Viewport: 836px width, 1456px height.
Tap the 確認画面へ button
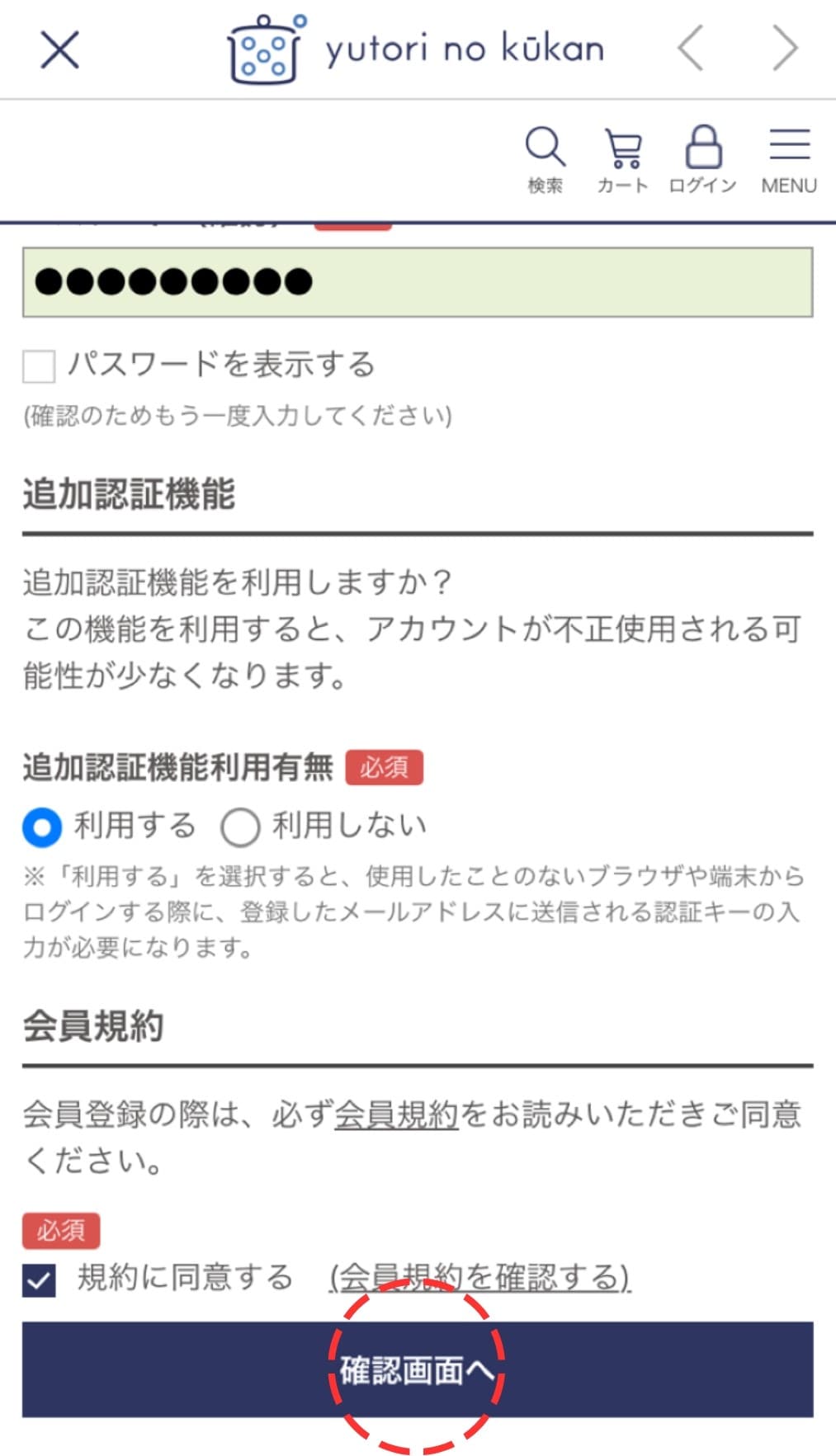[x=418, y=1369]
